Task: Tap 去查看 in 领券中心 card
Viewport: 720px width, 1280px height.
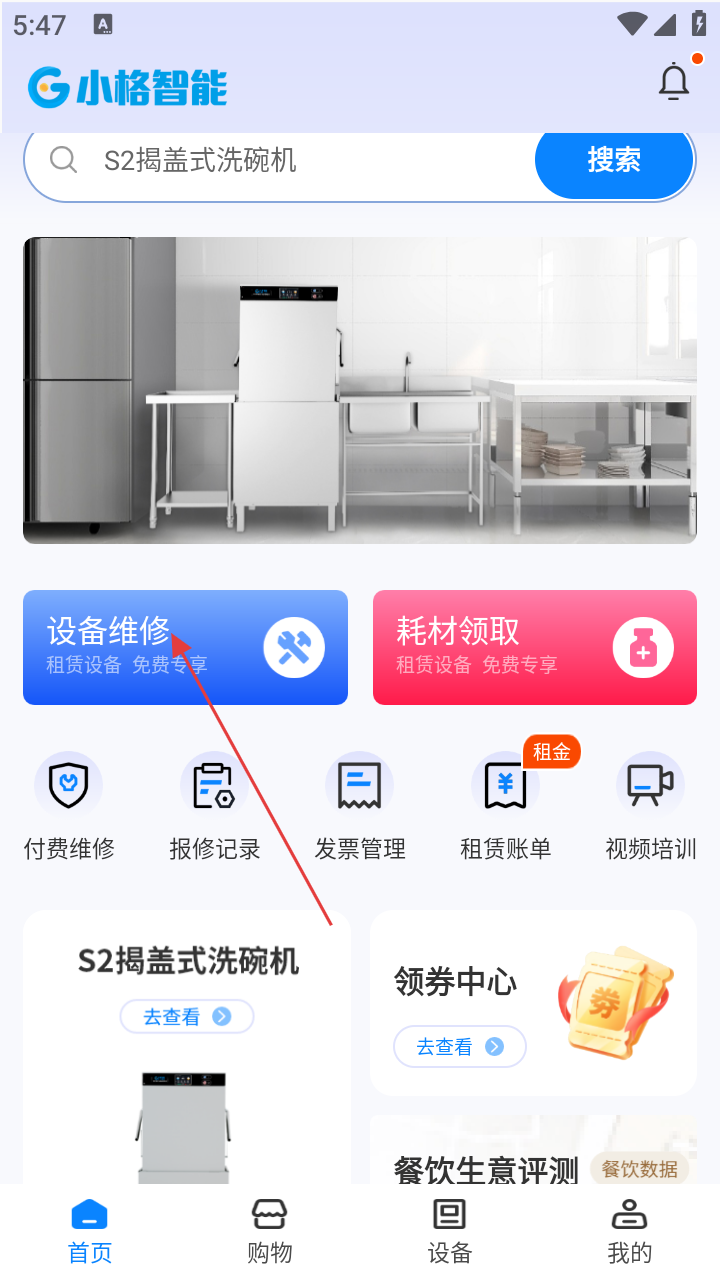Action: pos(460,1047)
